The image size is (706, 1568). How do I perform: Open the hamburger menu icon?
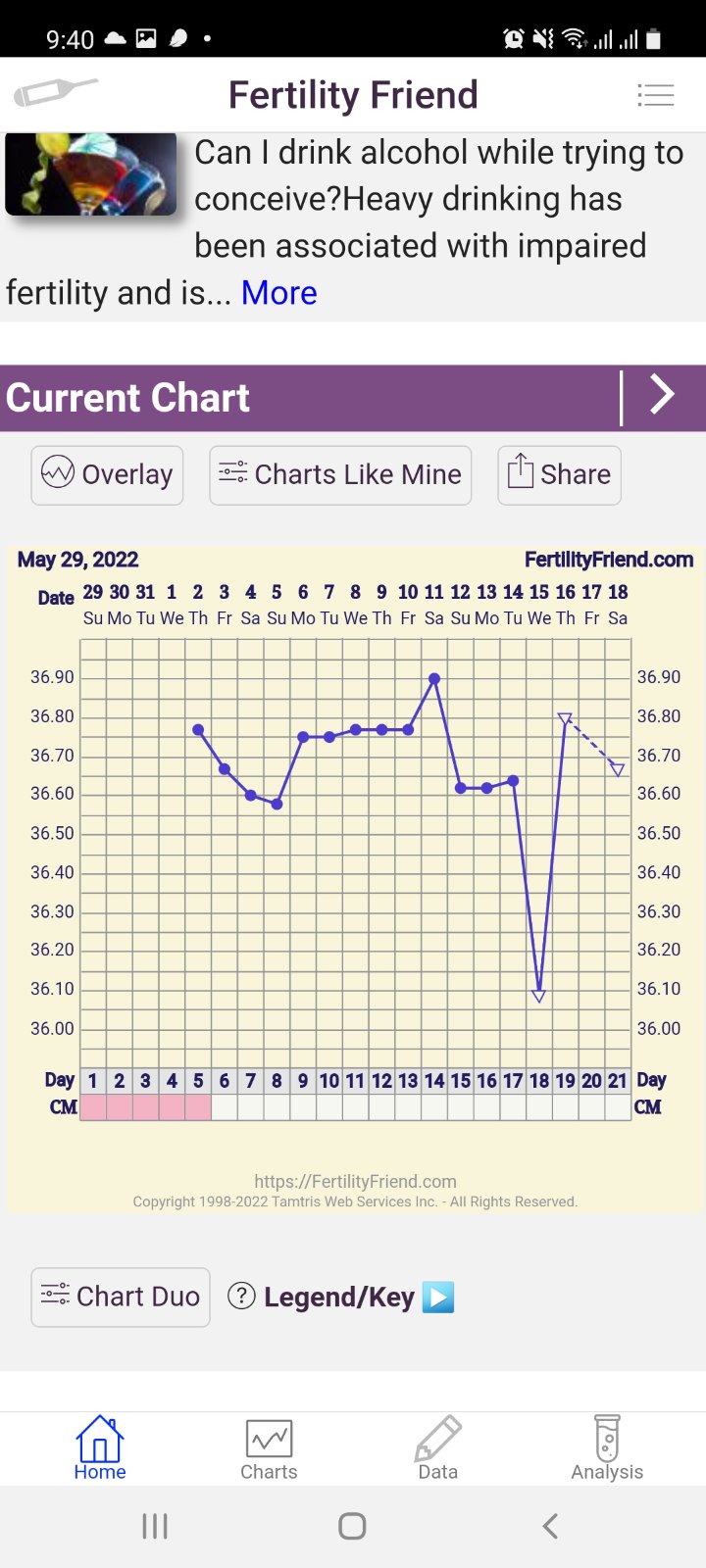(x=655, y=95)
